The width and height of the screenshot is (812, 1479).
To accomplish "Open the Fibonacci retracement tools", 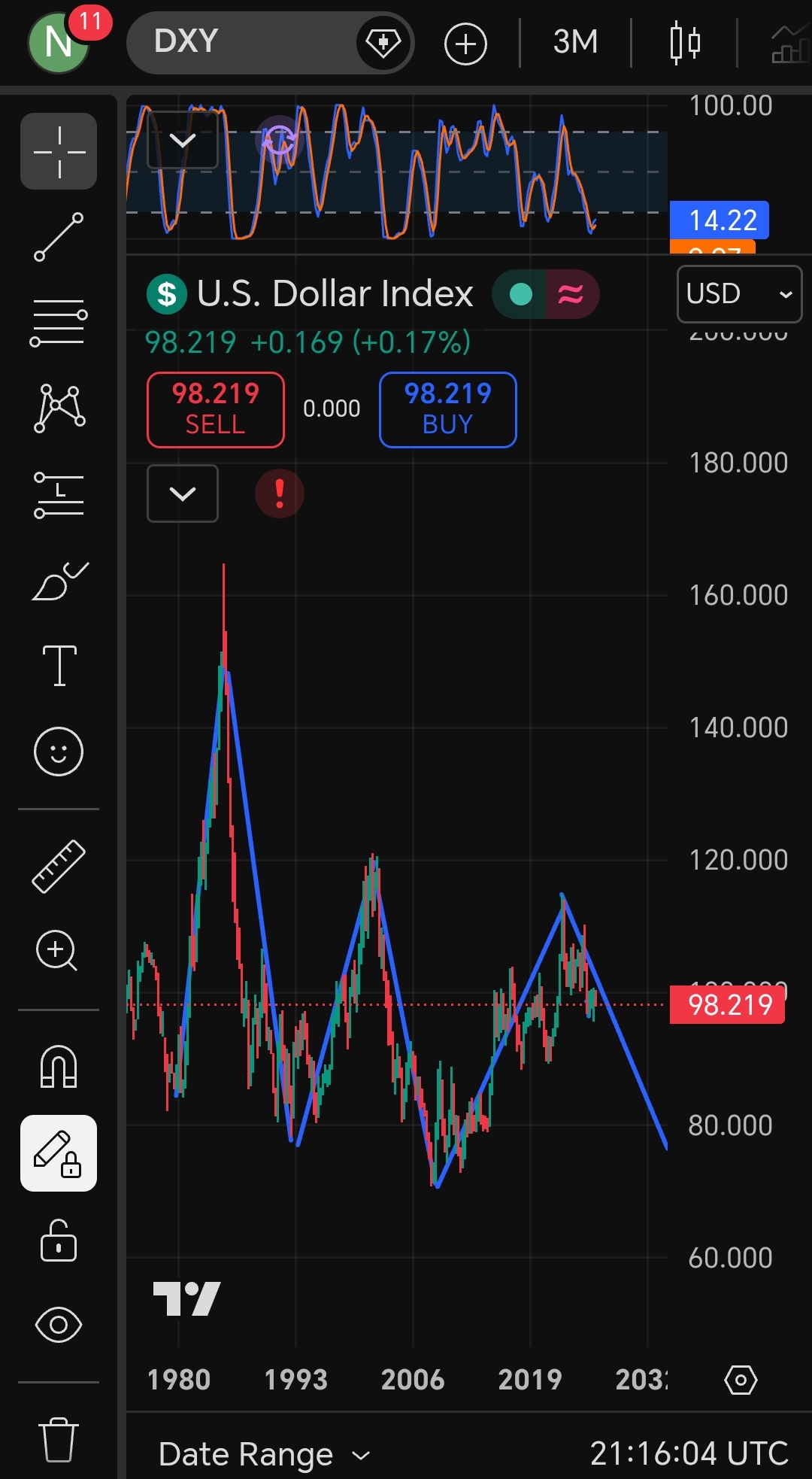I will click(59, 323).
